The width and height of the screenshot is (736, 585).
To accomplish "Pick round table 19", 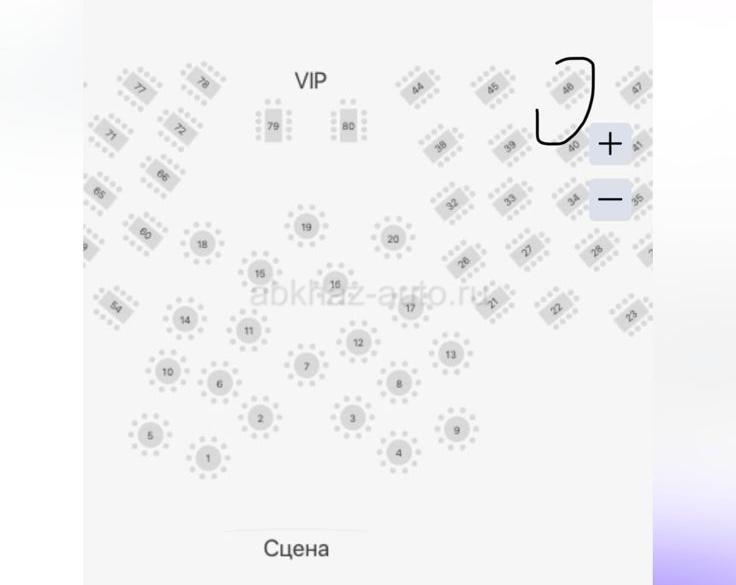I will (x=306, y=227).
